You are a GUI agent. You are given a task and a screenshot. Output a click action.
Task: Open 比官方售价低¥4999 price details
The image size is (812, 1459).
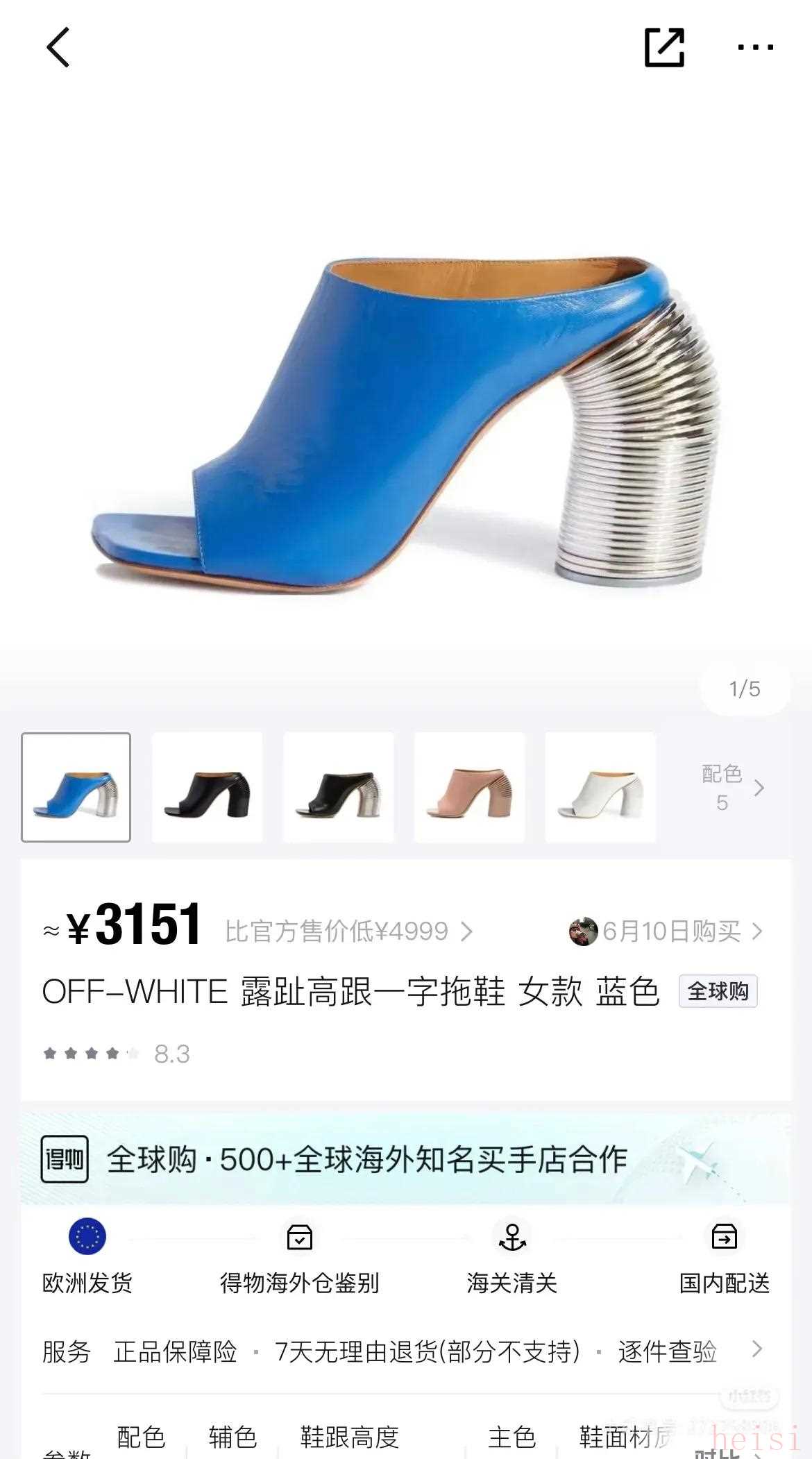tap(348, 931)
